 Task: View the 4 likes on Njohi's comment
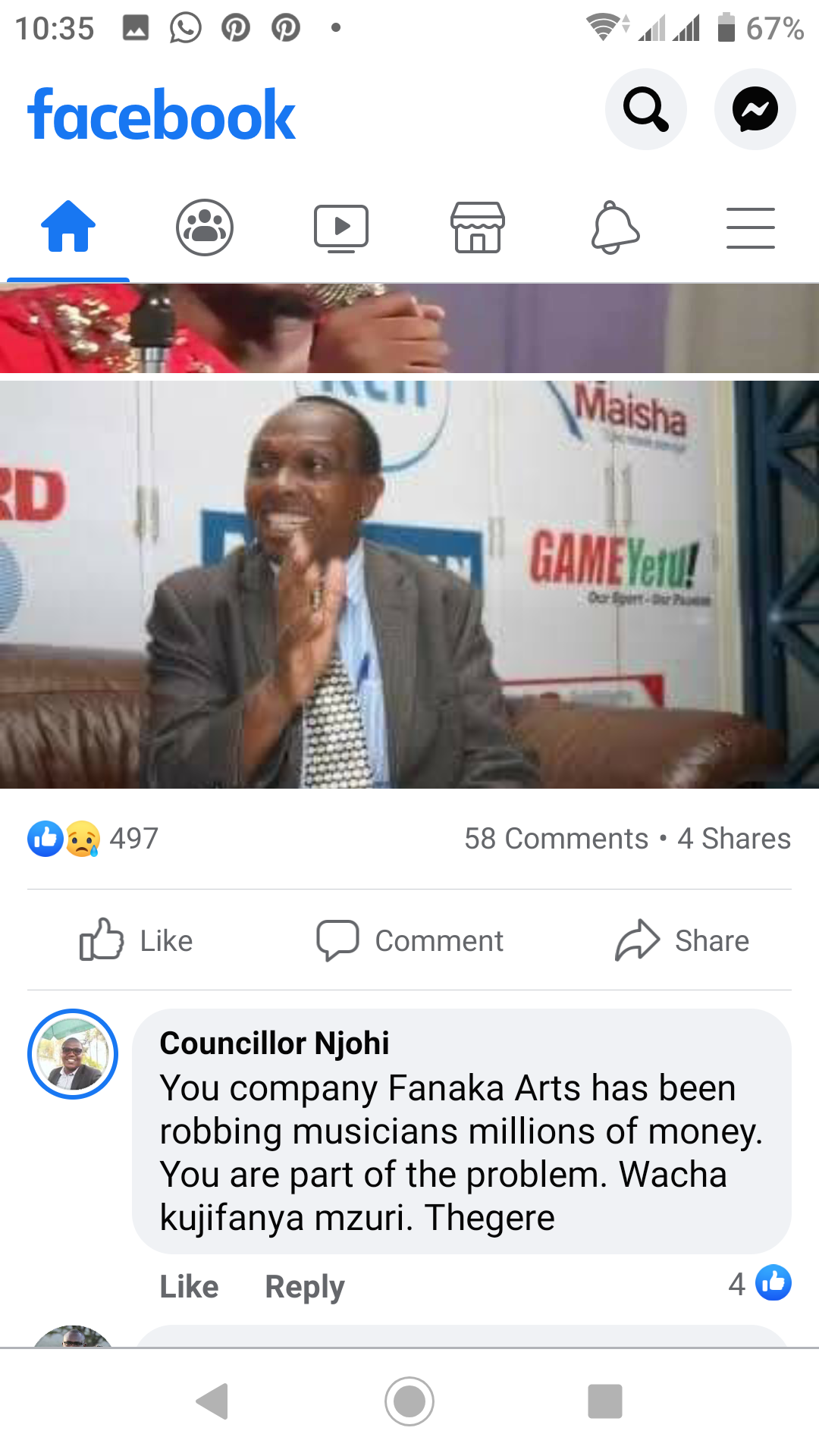pos(760,1284)
